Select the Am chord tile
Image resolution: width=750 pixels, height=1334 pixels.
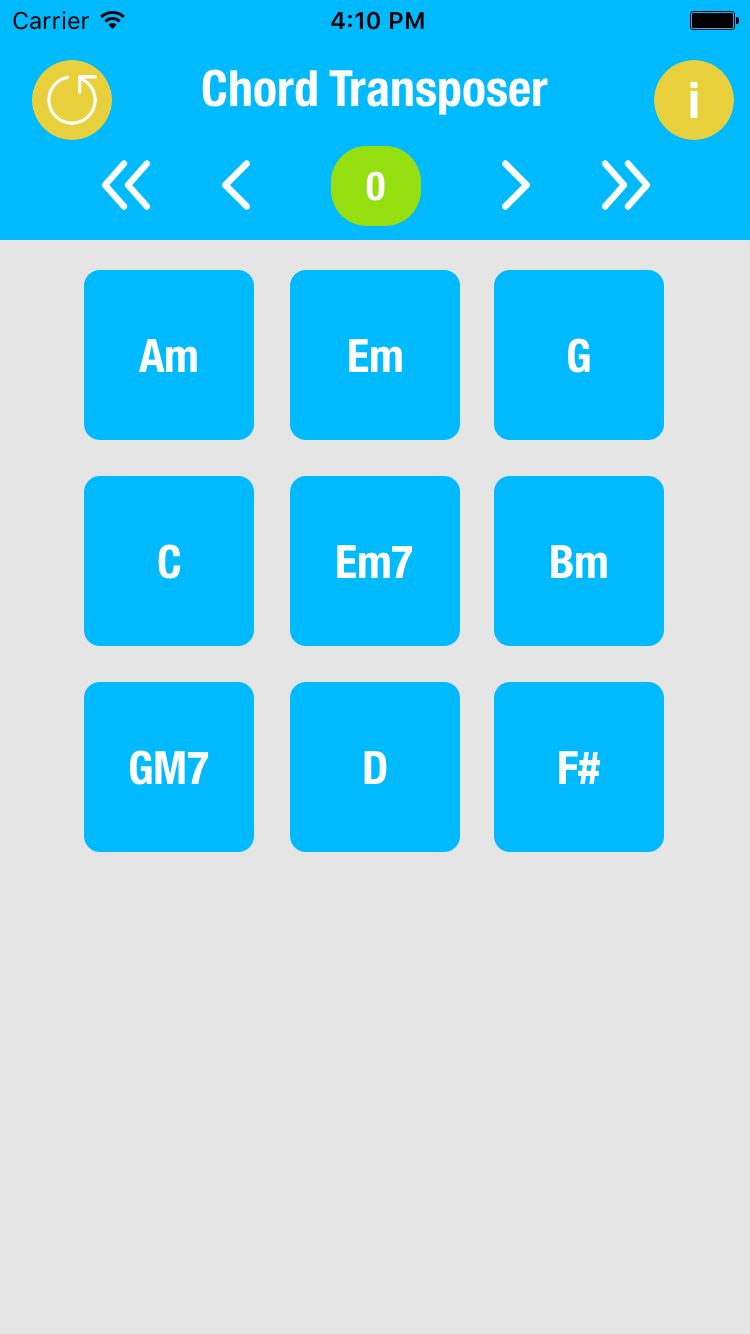[169, 355]
